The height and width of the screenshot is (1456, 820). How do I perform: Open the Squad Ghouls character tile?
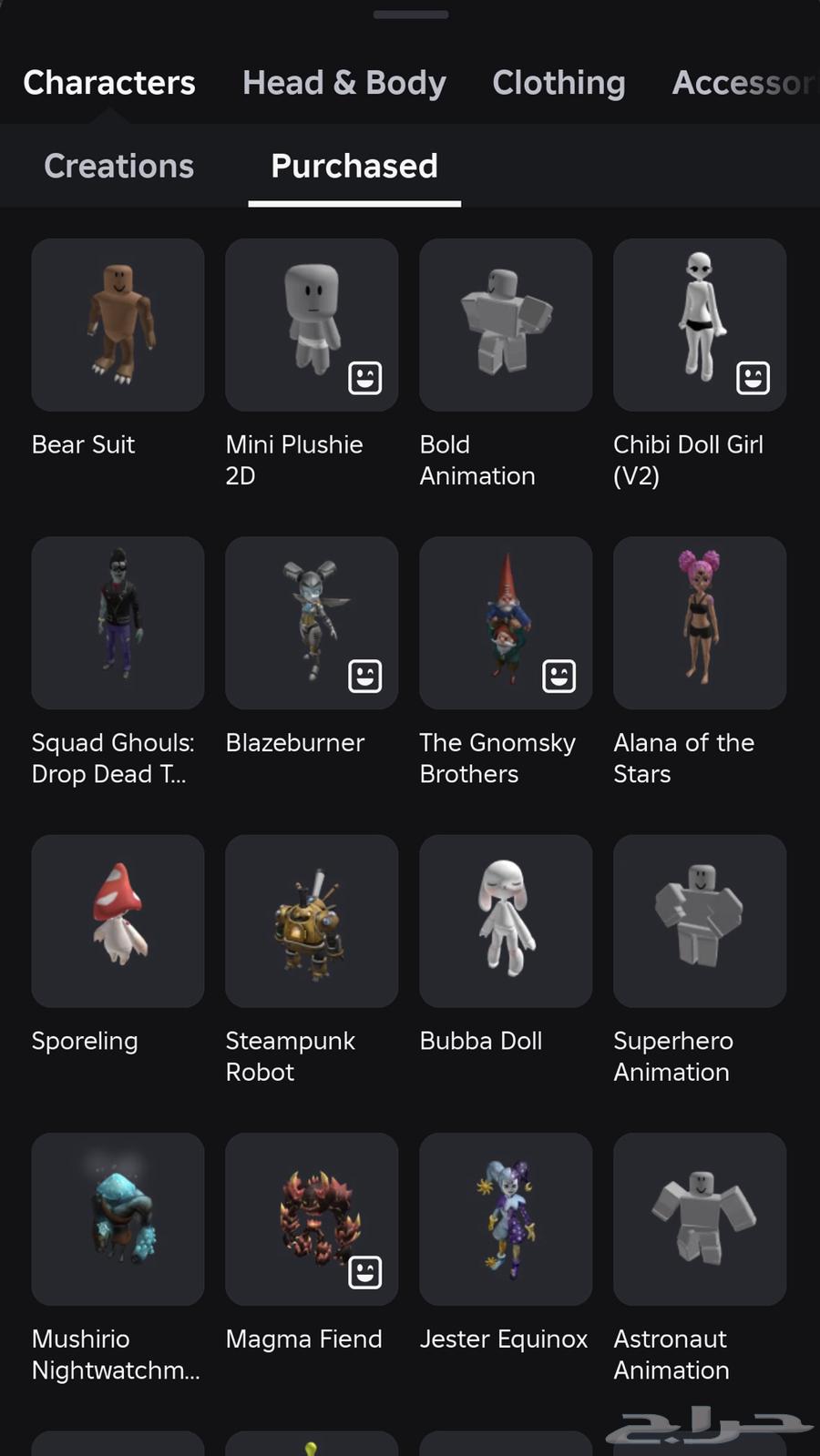(118, 623)
